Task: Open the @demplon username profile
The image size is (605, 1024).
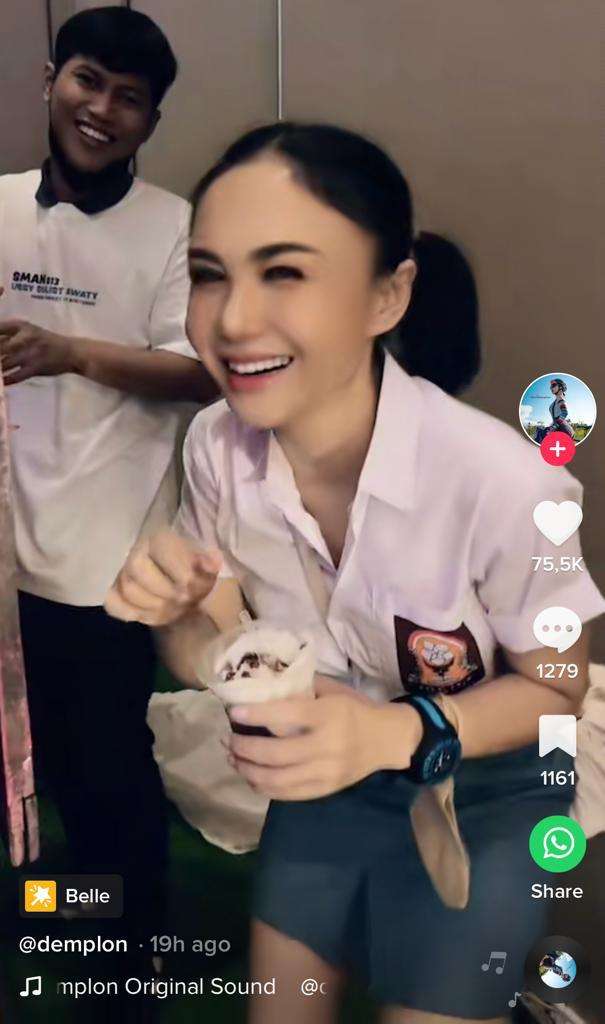Action: click(73, 944)
